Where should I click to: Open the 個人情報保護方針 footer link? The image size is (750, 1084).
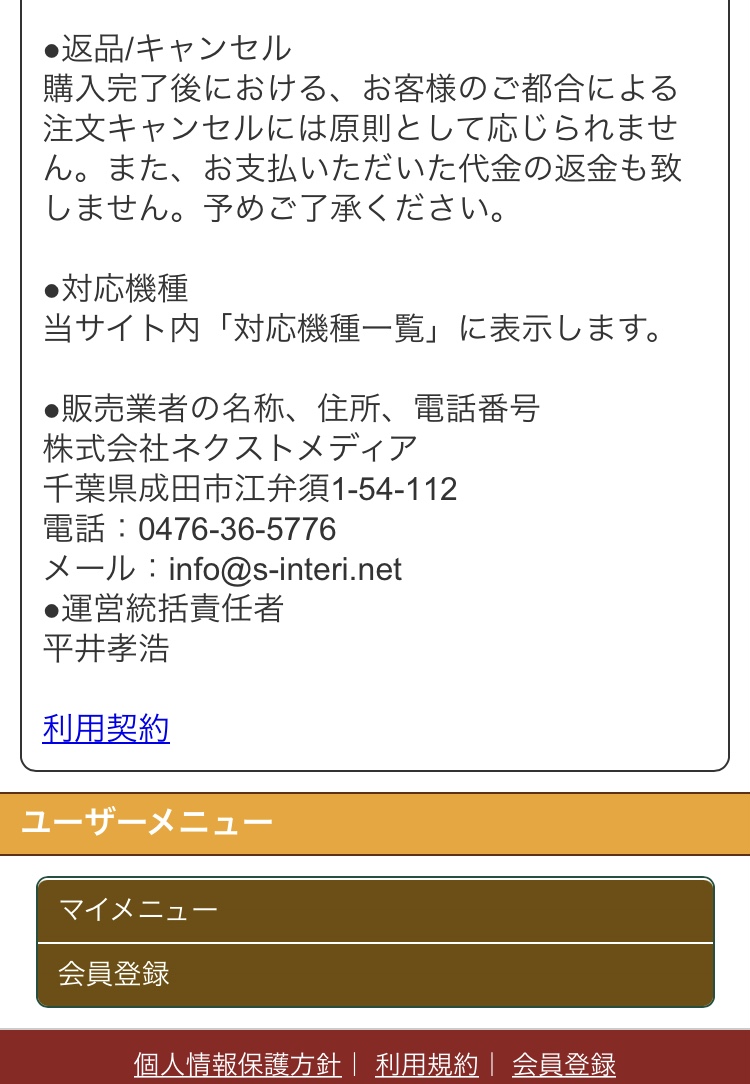pos(237,1065)
